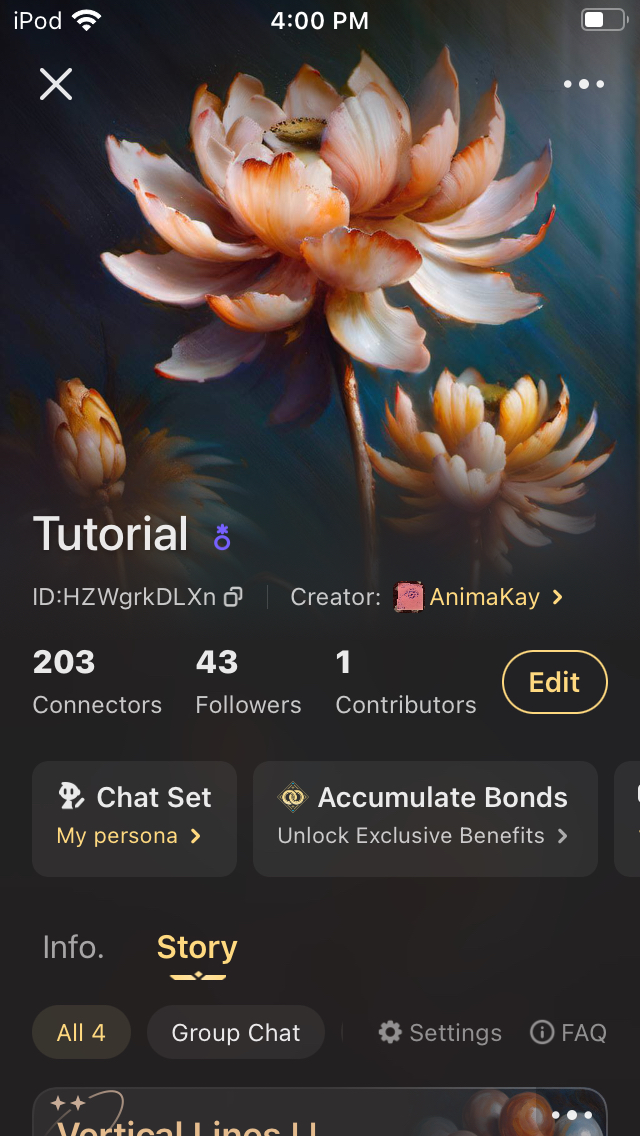The height and width of the screenshot is (1136, 640).
Task: Open story Settings
Action: coord(440,1032)
